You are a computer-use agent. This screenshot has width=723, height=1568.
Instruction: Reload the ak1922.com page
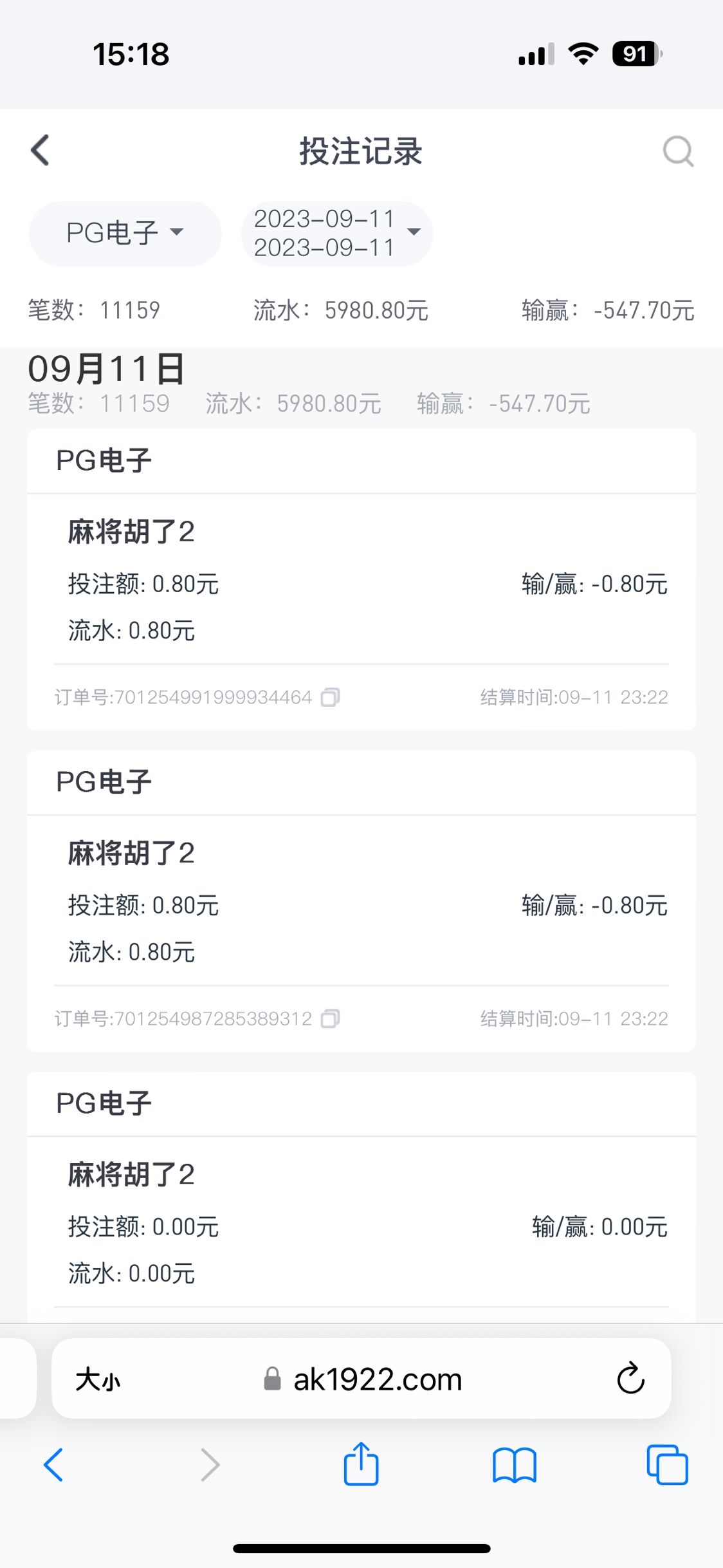coord(630,1378)
